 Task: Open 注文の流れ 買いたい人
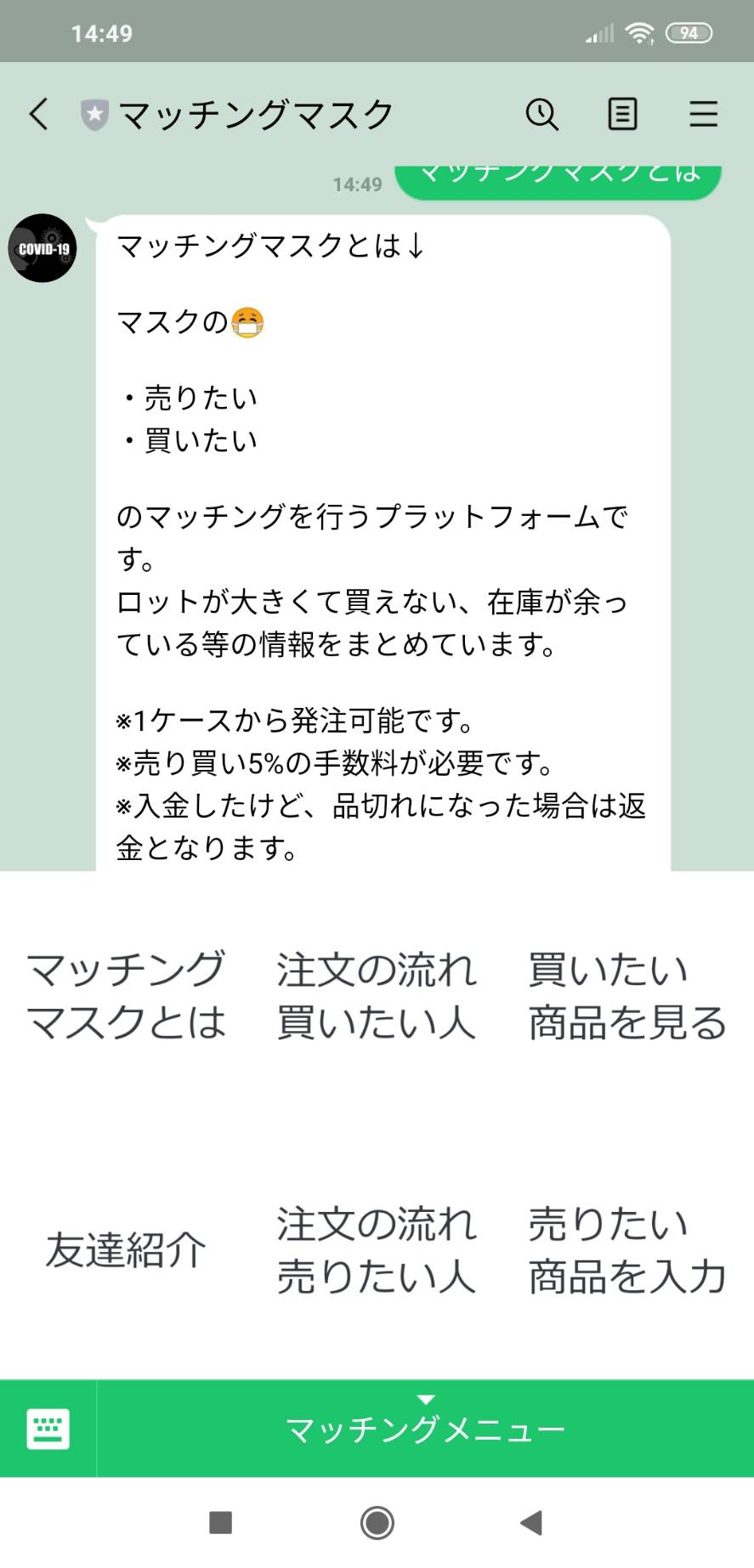[376, 996]
